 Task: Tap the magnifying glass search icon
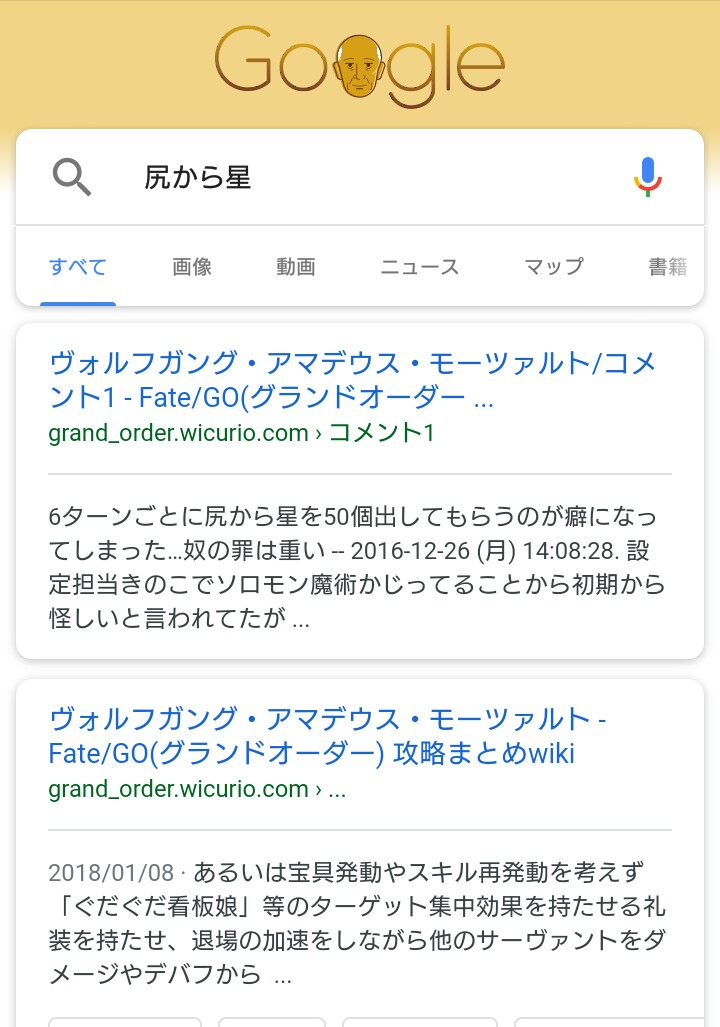(x=72, y=178)
